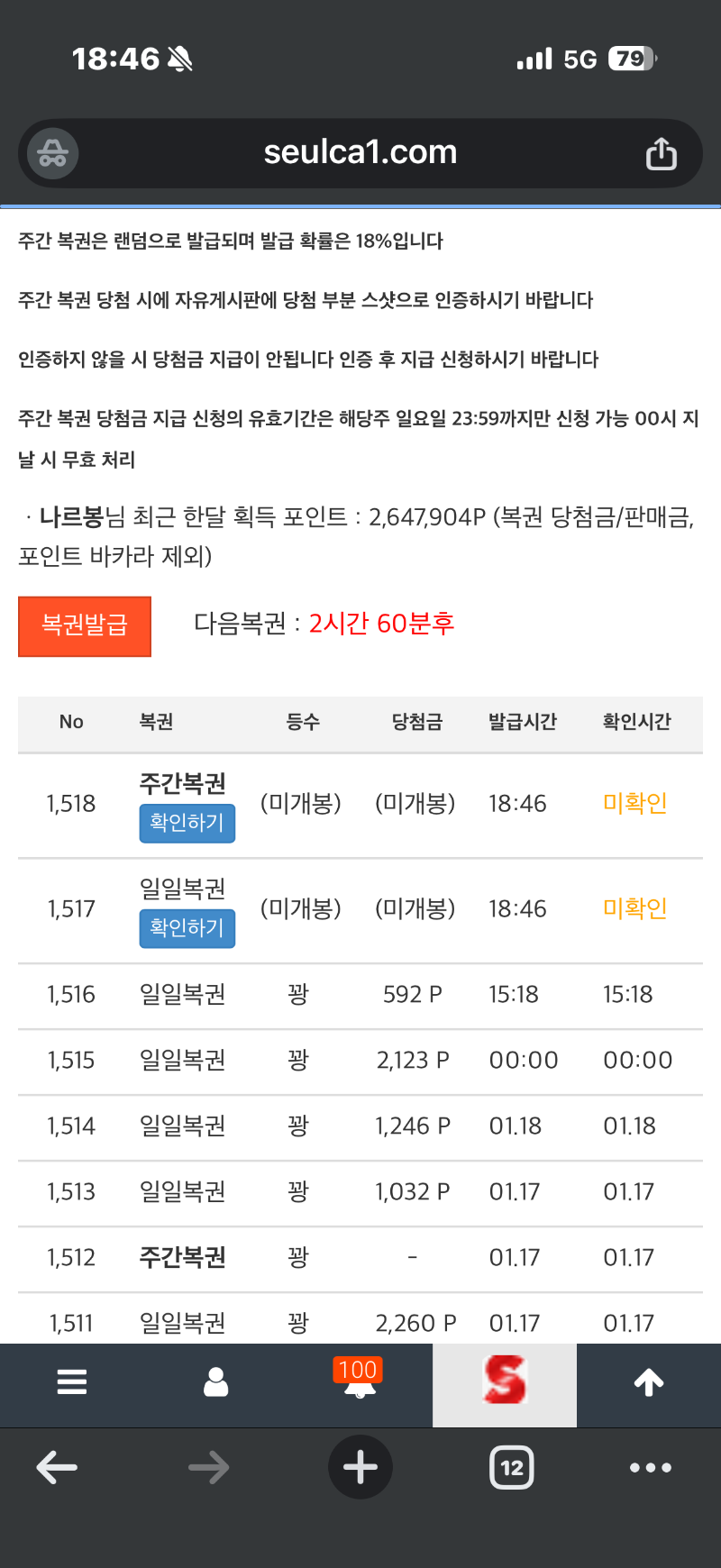Tap the 복권발급 button
Viewport: 721px width, 1568px height.
[x=85, y=625]
